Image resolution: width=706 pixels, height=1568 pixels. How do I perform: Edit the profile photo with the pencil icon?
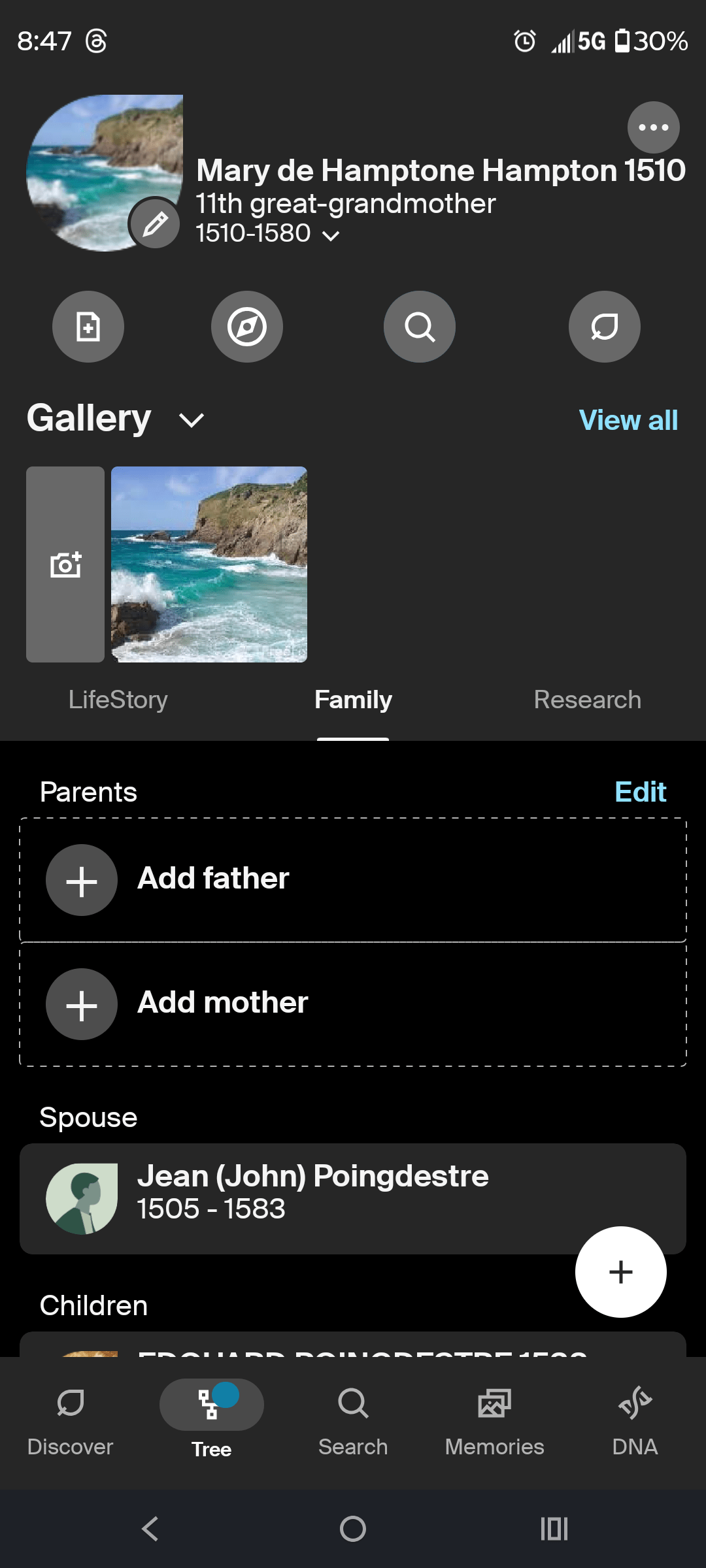point(156,223)
